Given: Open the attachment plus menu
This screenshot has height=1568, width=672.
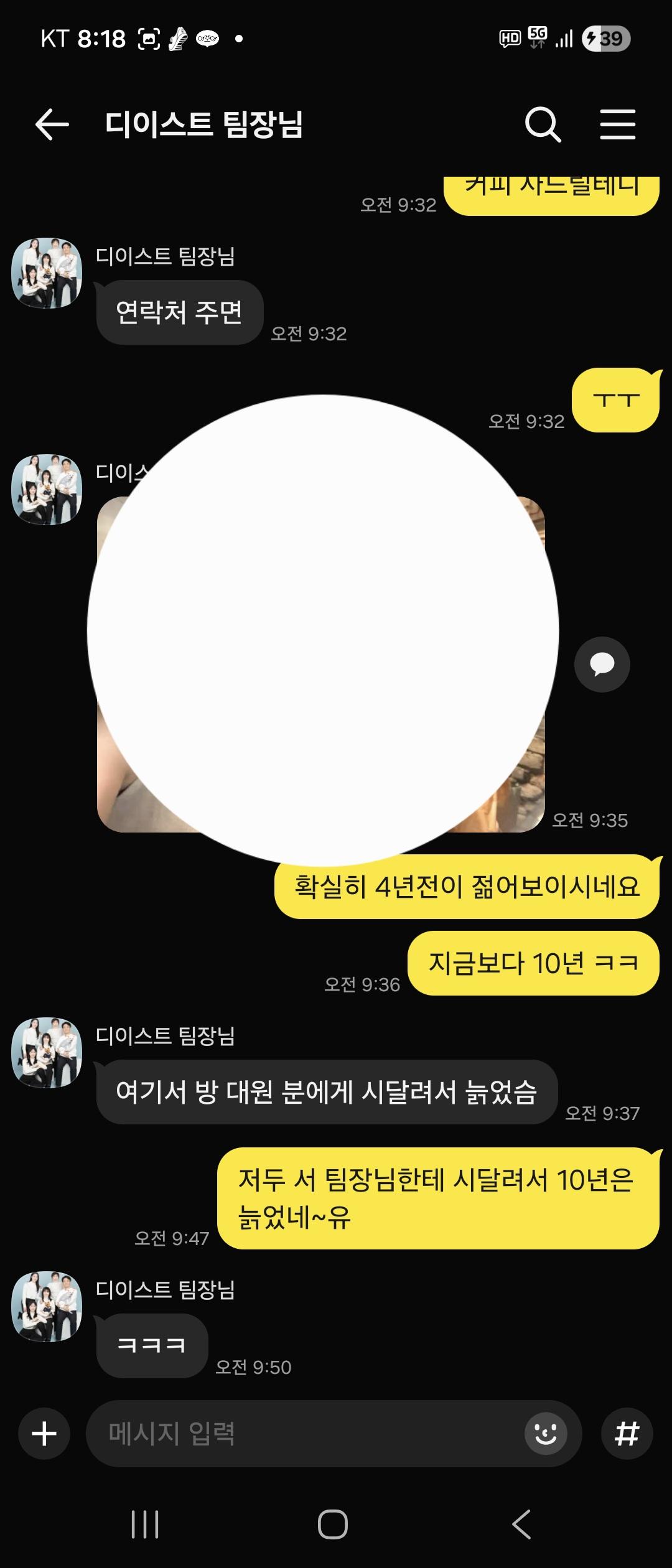Looking at the screenshot, I should coord(44,1434).
